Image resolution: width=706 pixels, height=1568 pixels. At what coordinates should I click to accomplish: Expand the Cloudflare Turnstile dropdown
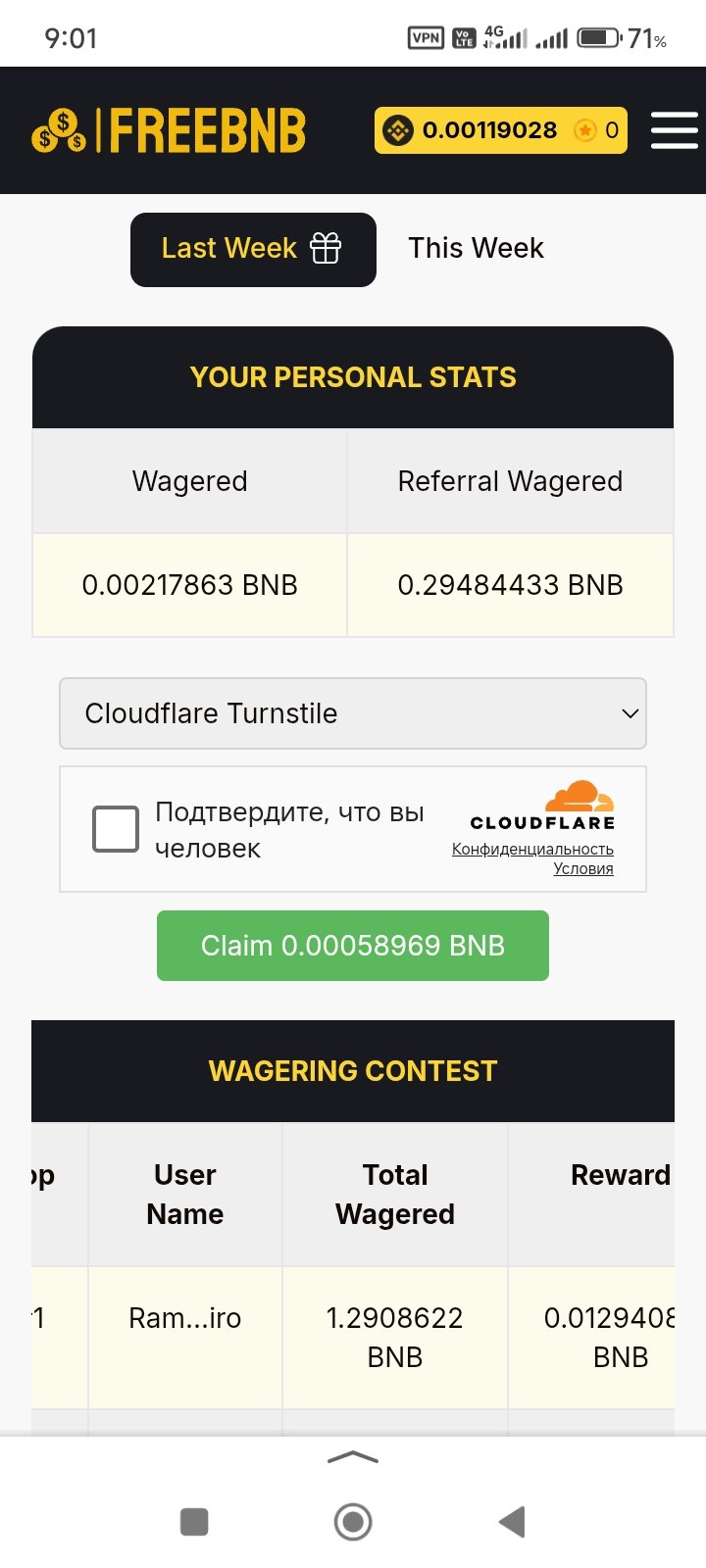pyautogui.click(x=353, y=713)
